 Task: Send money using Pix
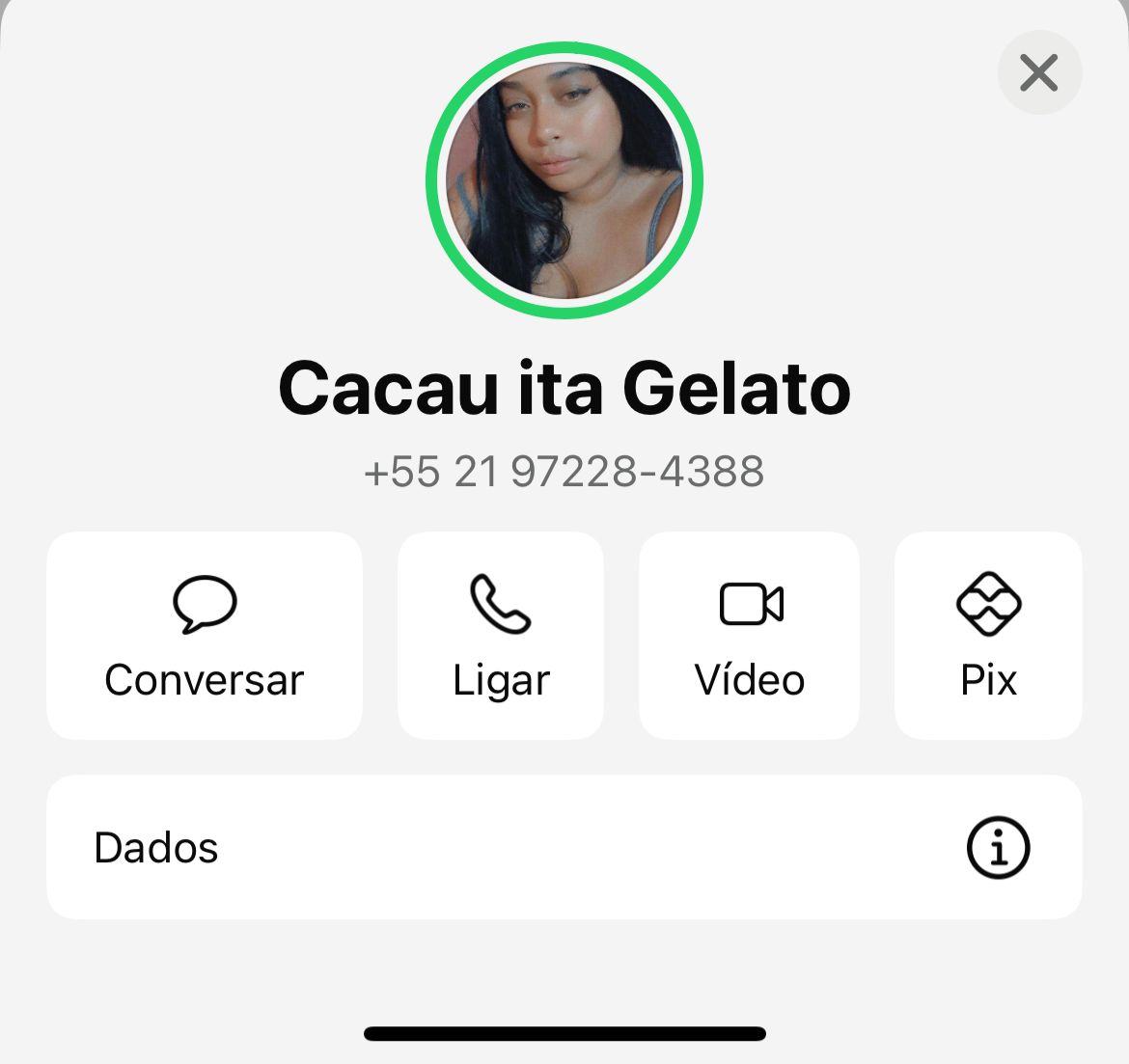[x=988, y=636]
